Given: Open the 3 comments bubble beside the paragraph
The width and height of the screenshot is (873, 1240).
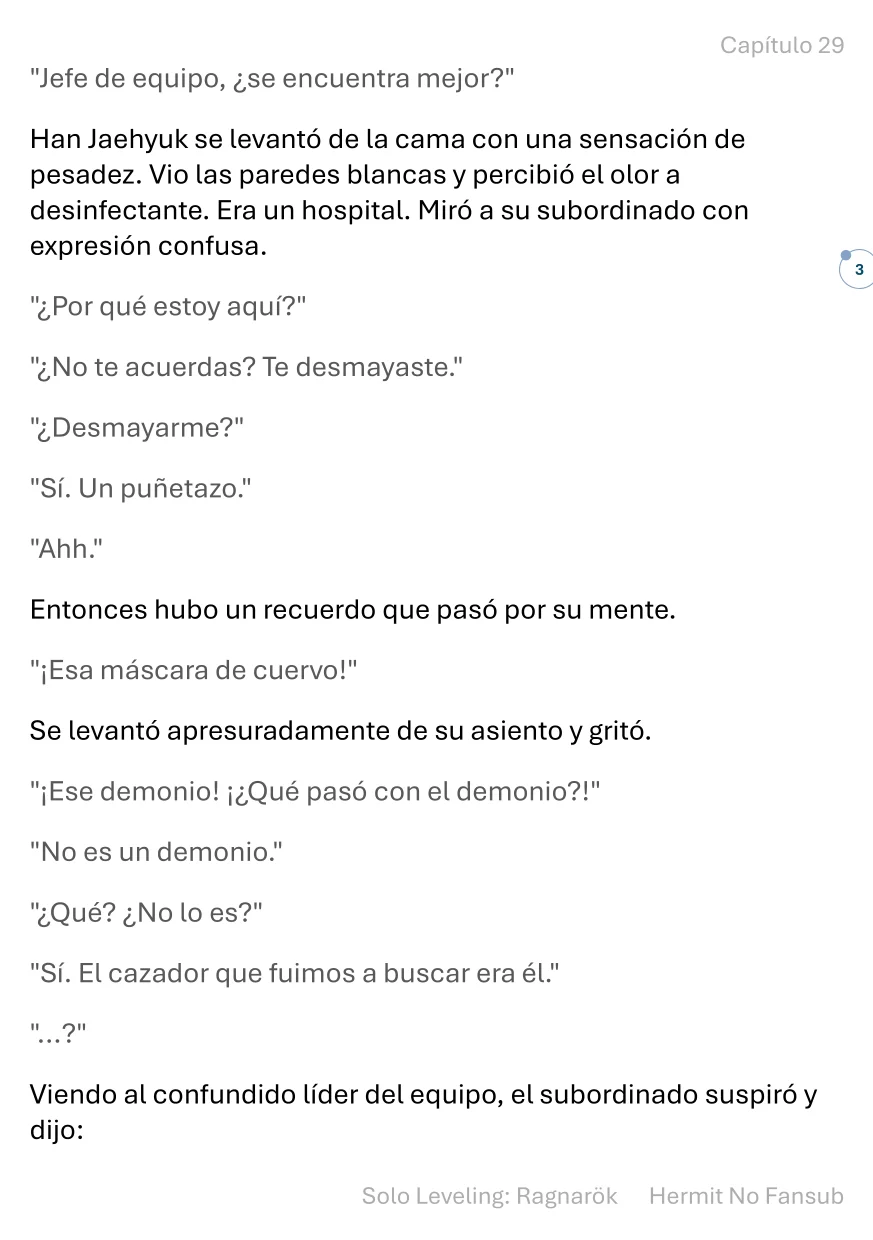Looking at the screenshot, I should click(x=858, y=270).
